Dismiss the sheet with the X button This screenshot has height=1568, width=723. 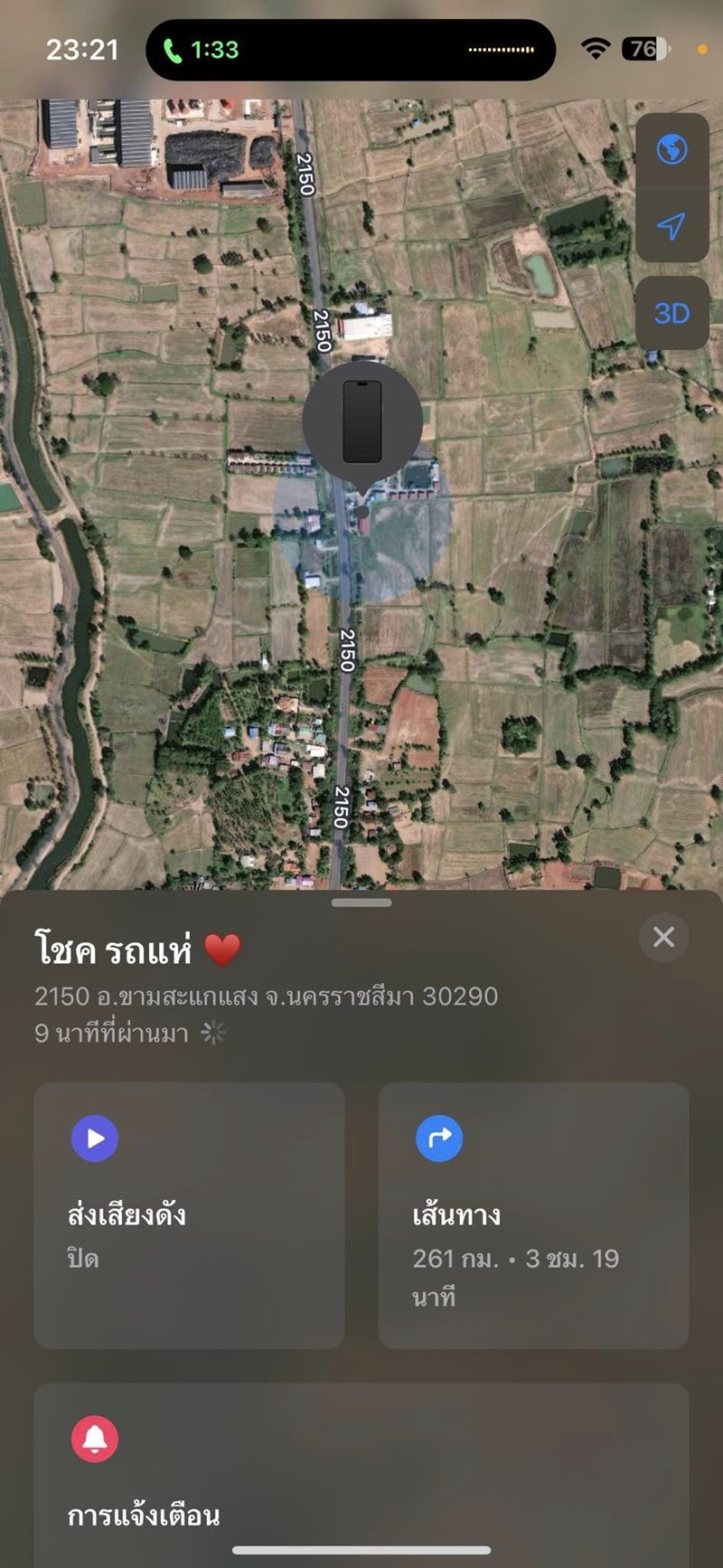tap(664, 939)
